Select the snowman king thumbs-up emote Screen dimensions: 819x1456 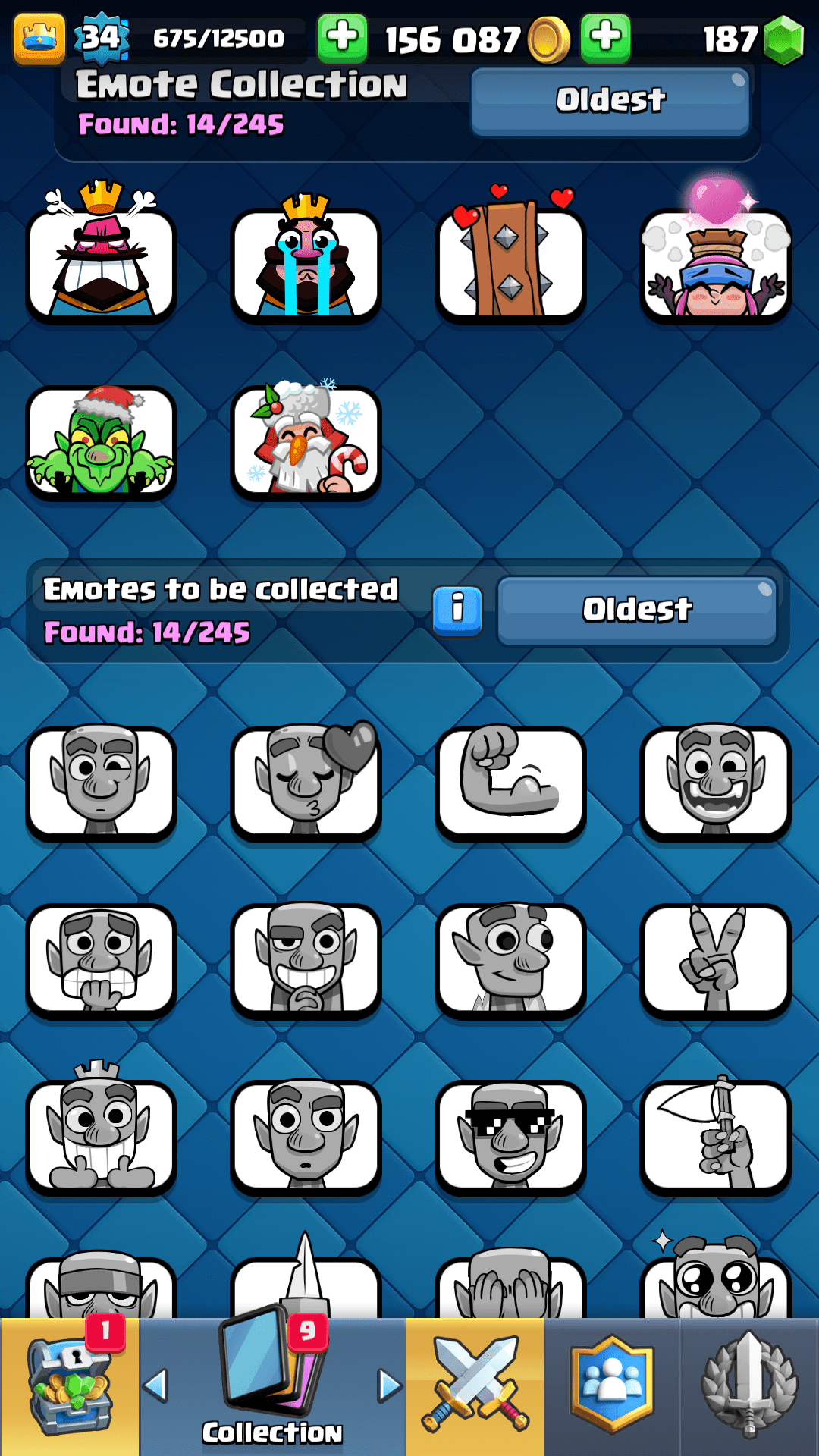[x=306, y=442]
